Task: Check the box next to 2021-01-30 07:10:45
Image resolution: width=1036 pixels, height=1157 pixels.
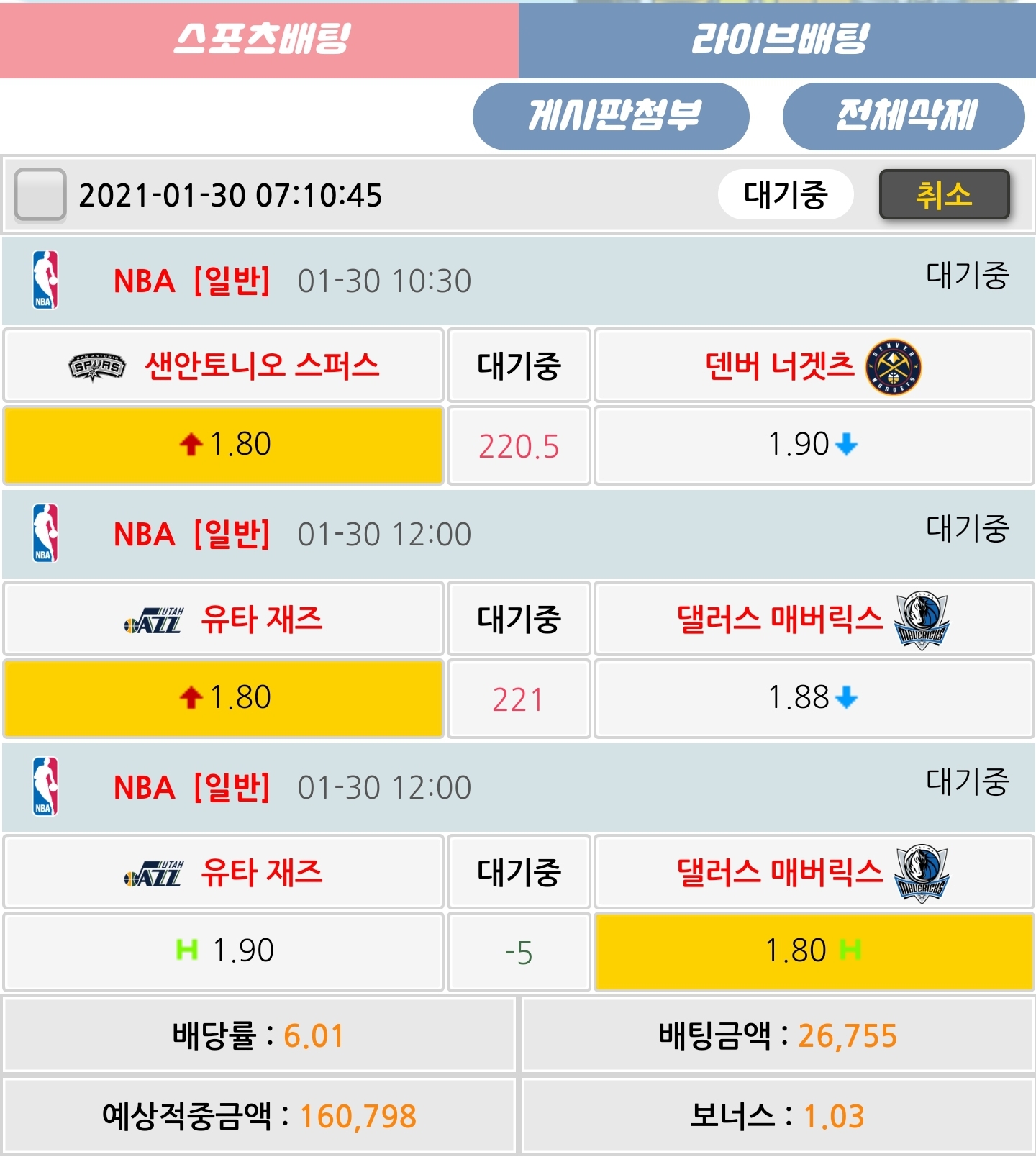Action: [x=40, y=194]
